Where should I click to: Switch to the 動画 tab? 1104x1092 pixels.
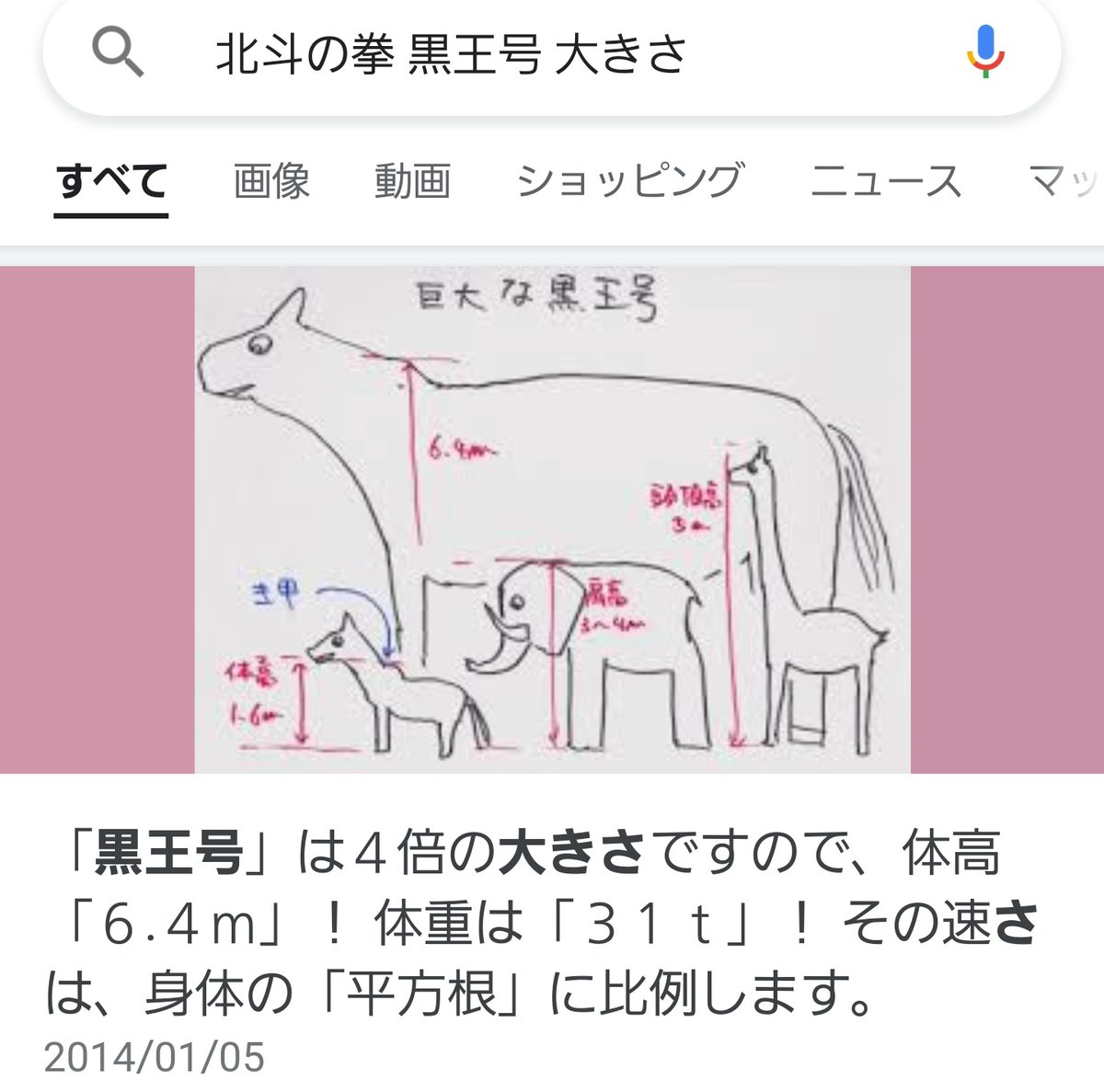[x=412, y=181]
